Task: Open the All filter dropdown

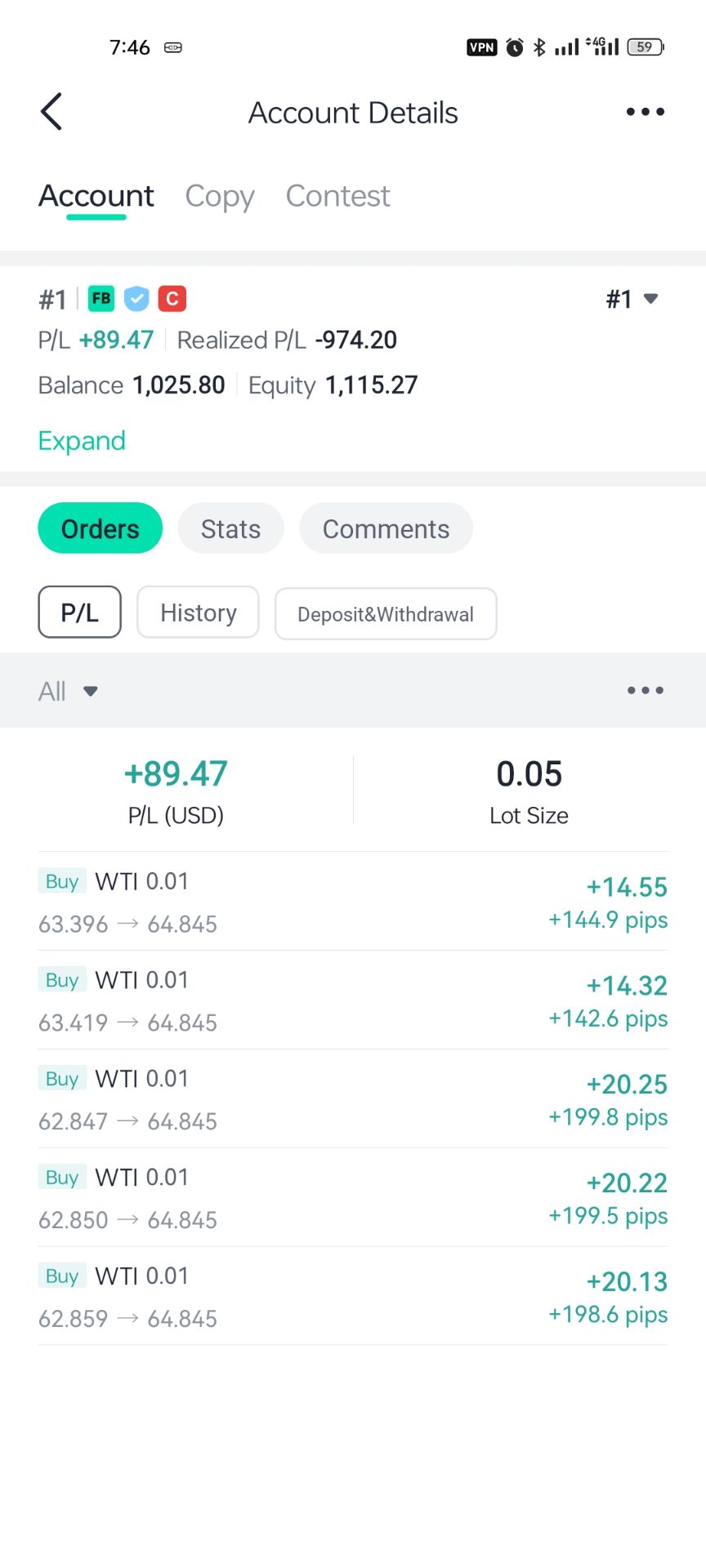Action: tap(68, 691)
